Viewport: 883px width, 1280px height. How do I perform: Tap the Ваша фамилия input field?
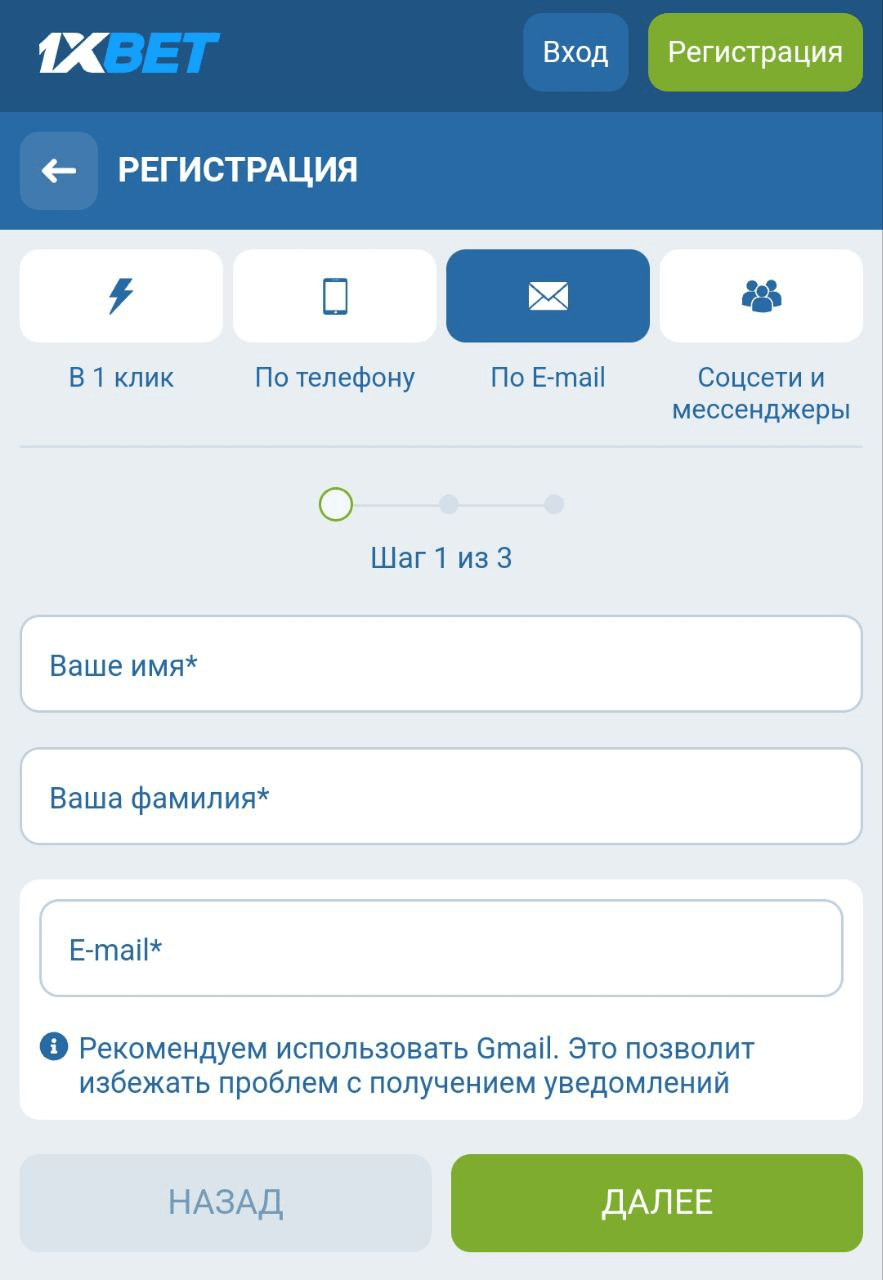(x=441, y=797)
